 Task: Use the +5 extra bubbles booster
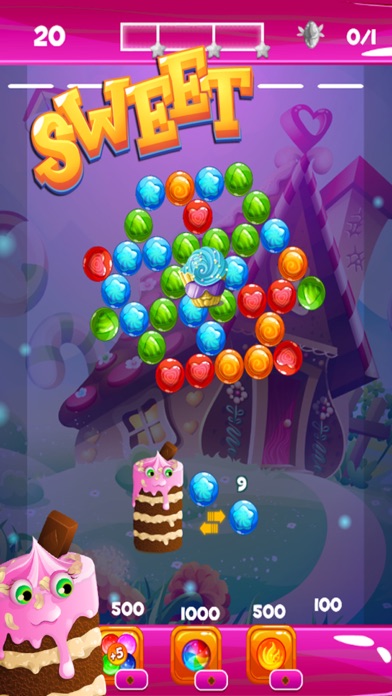pyautogui.click(x=121, y=651)
